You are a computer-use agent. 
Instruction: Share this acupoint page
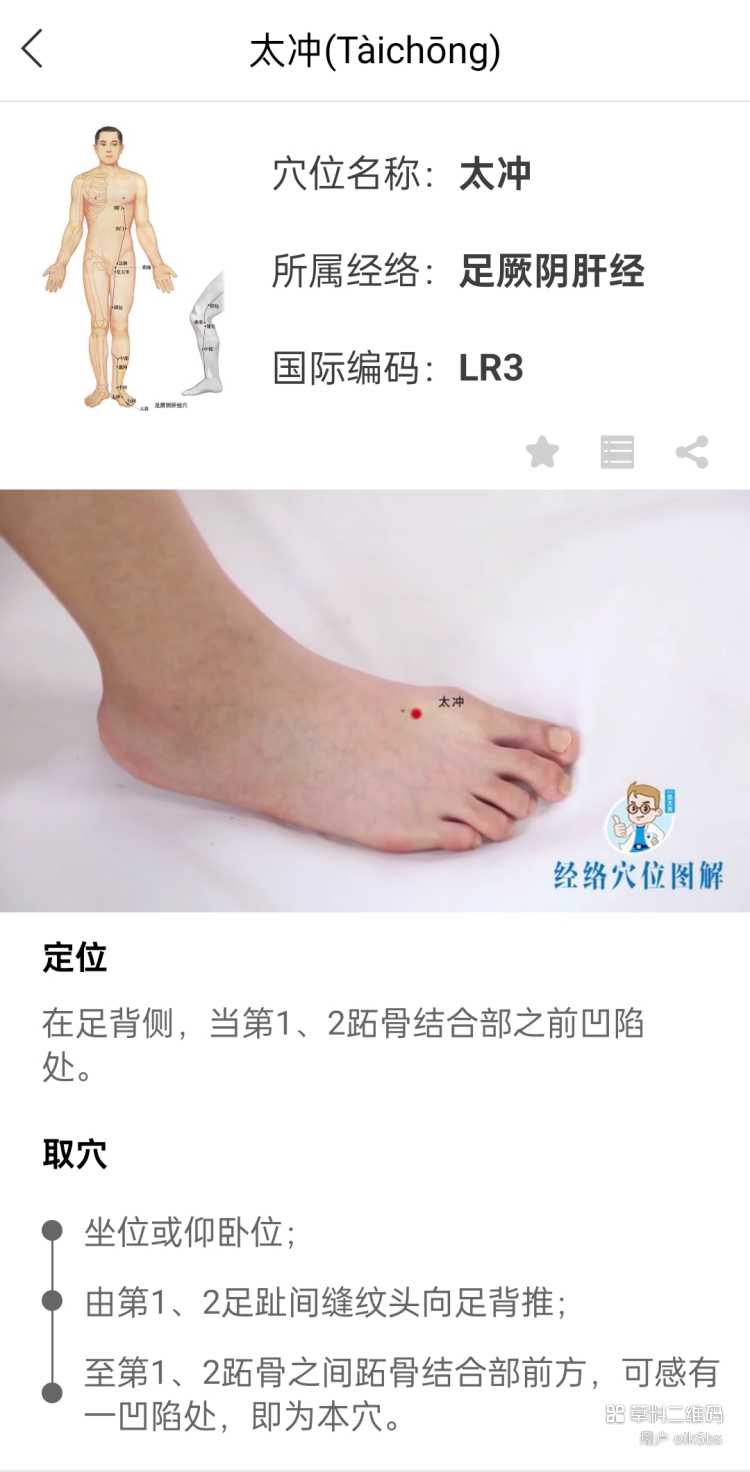692,452
